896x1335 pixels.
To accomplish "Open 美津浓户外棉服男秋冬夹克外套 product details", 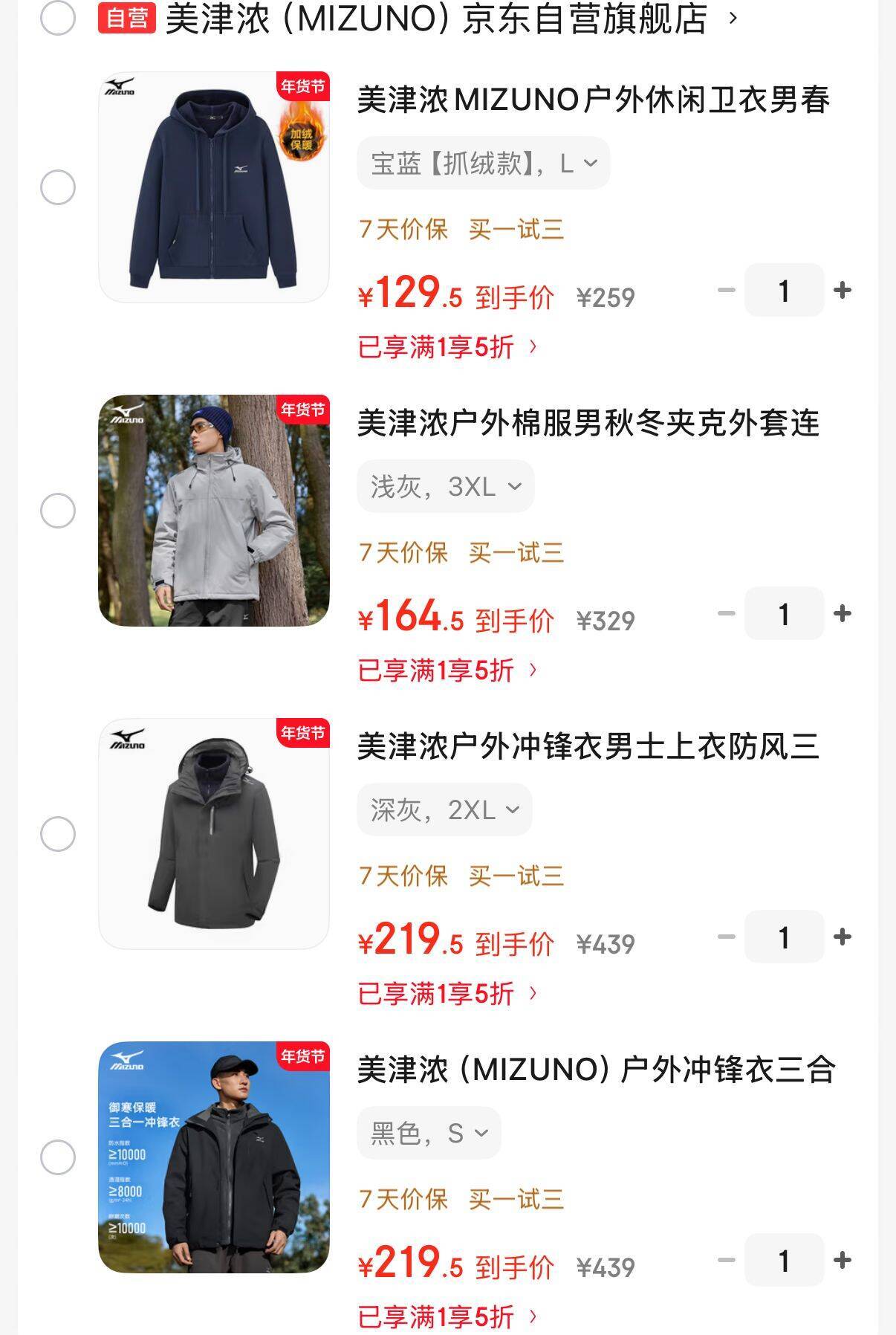I will (588, 424).
